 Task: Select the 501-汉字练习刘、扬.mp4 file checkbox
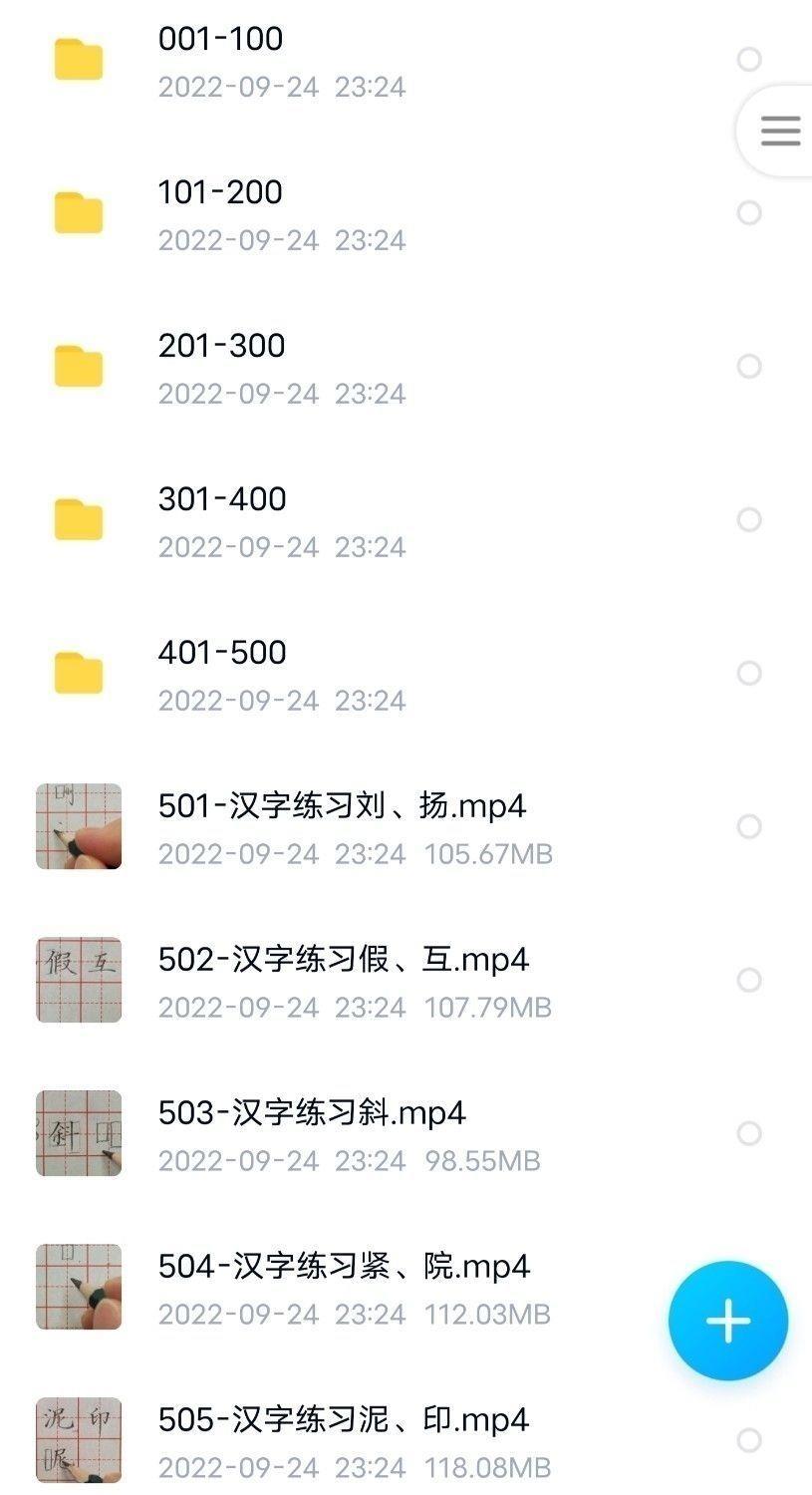click(x=749, y=826)
